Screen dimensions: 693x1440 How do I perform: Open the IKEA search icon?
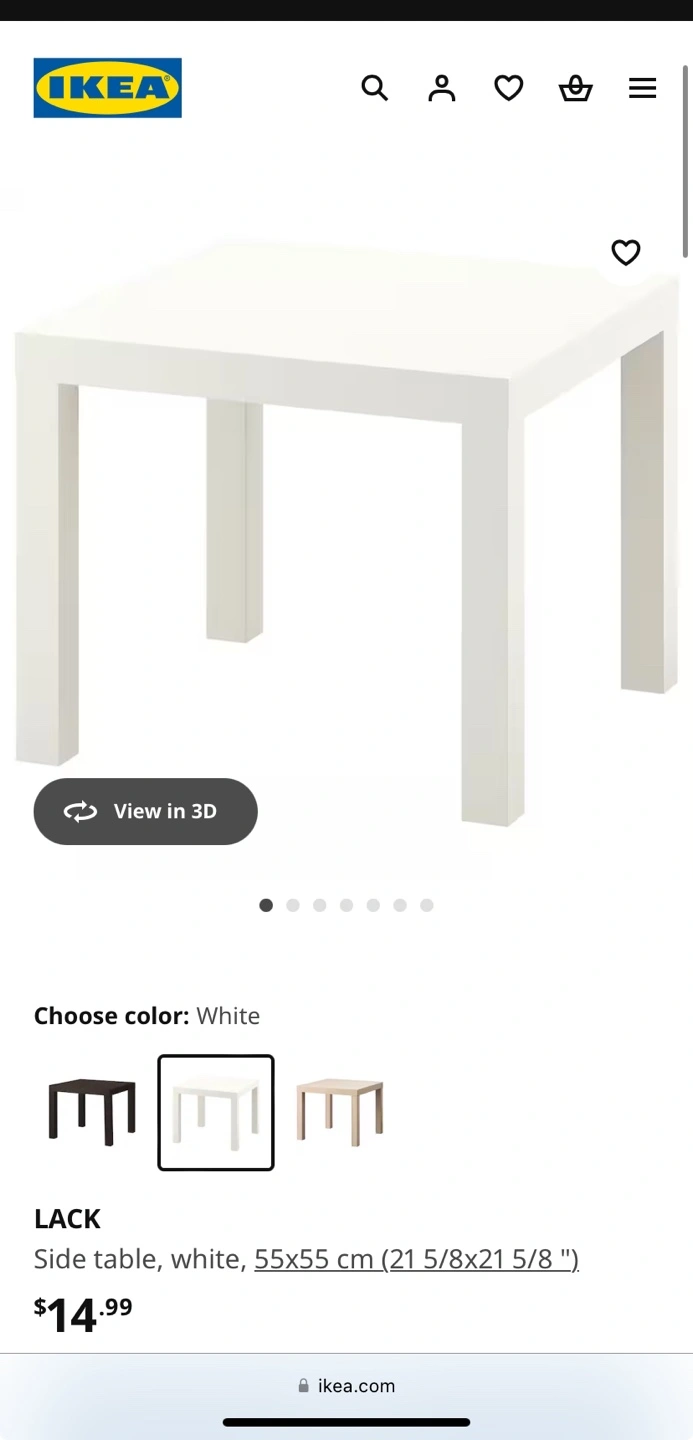coord(374,88)
